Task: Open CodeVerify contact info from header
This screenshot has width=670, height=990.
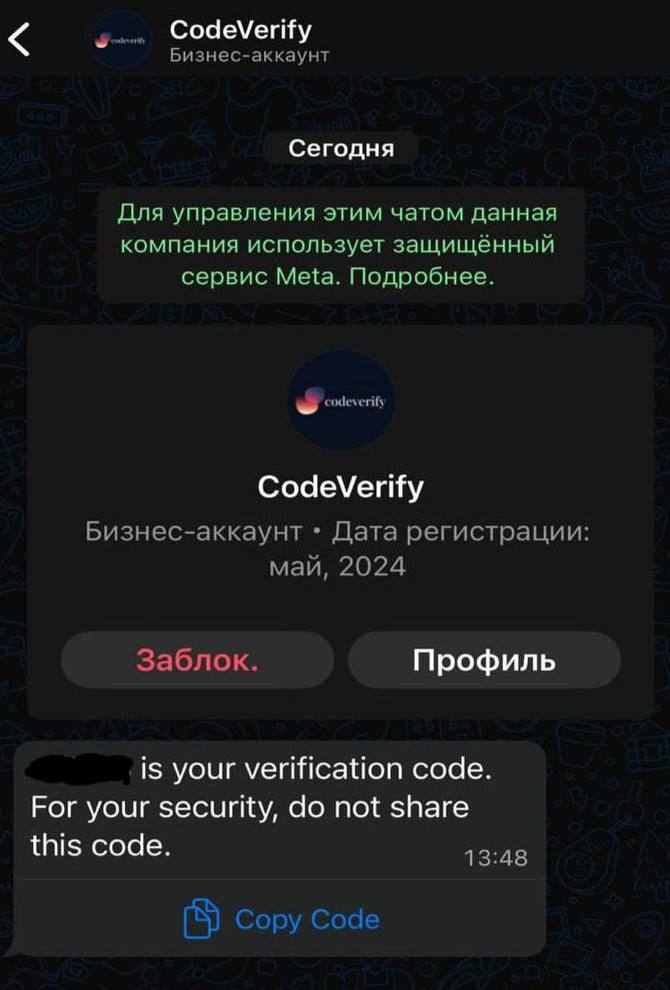Action: [240, 40]
